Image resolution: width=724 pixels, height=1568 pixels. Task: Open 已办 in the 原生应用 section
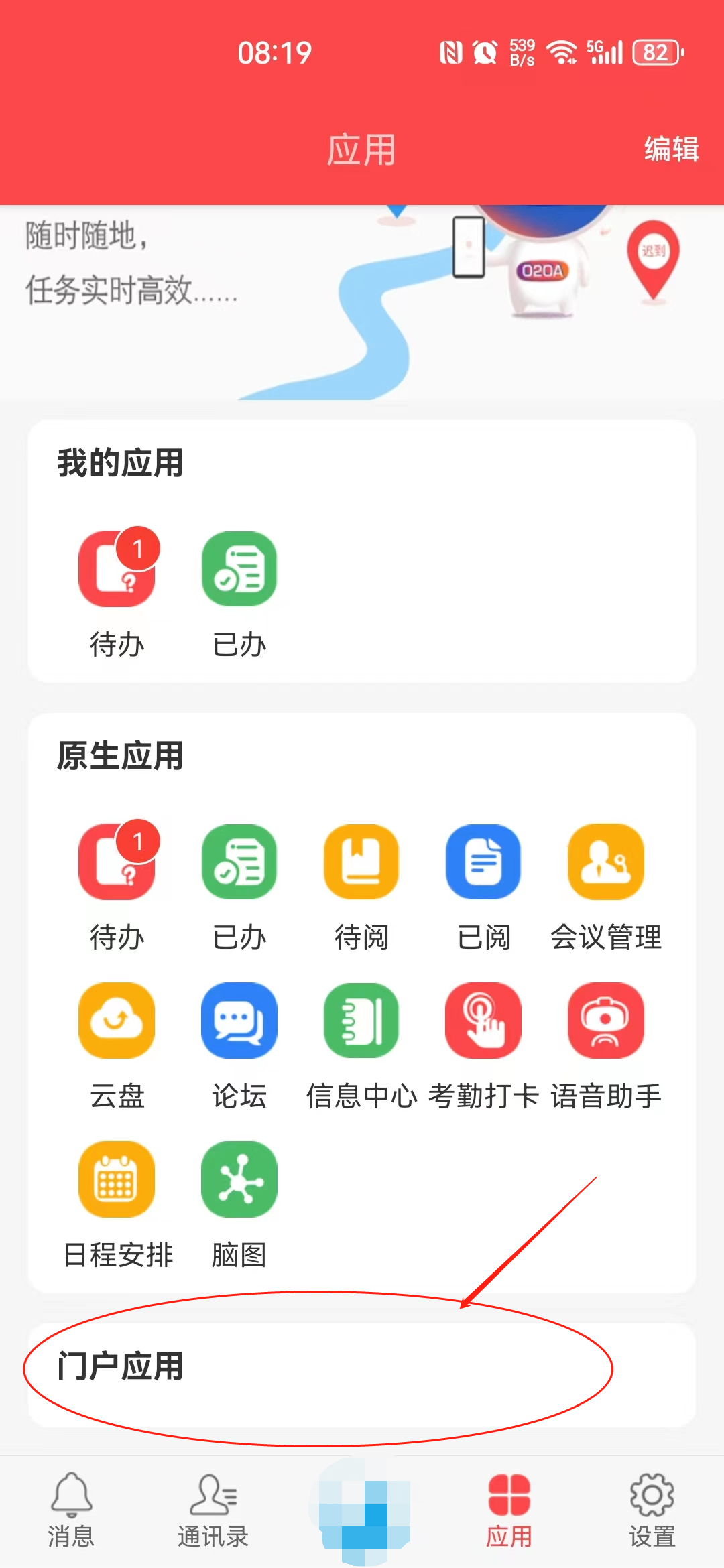click(239, 862)
